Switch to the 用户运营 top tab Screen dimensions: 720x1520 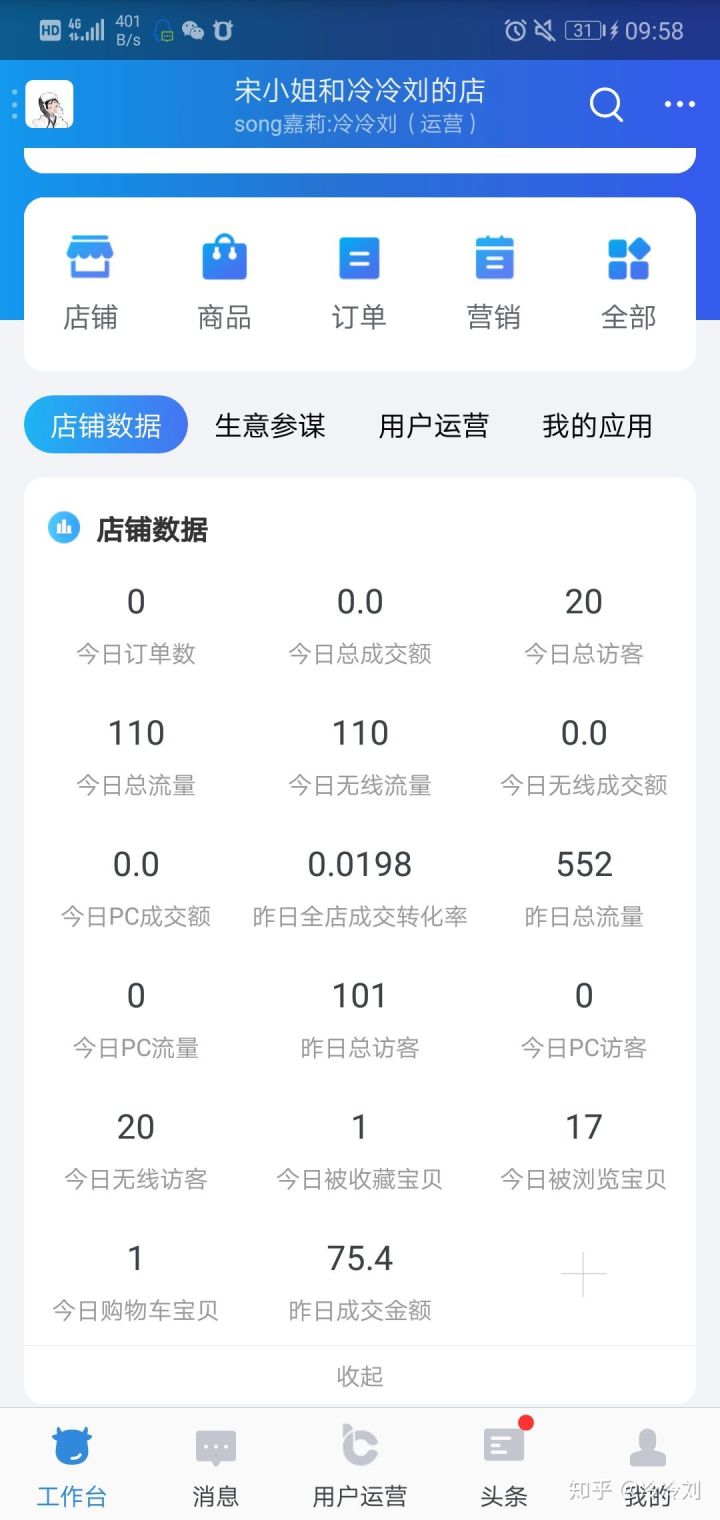click(x=433, y=425)
